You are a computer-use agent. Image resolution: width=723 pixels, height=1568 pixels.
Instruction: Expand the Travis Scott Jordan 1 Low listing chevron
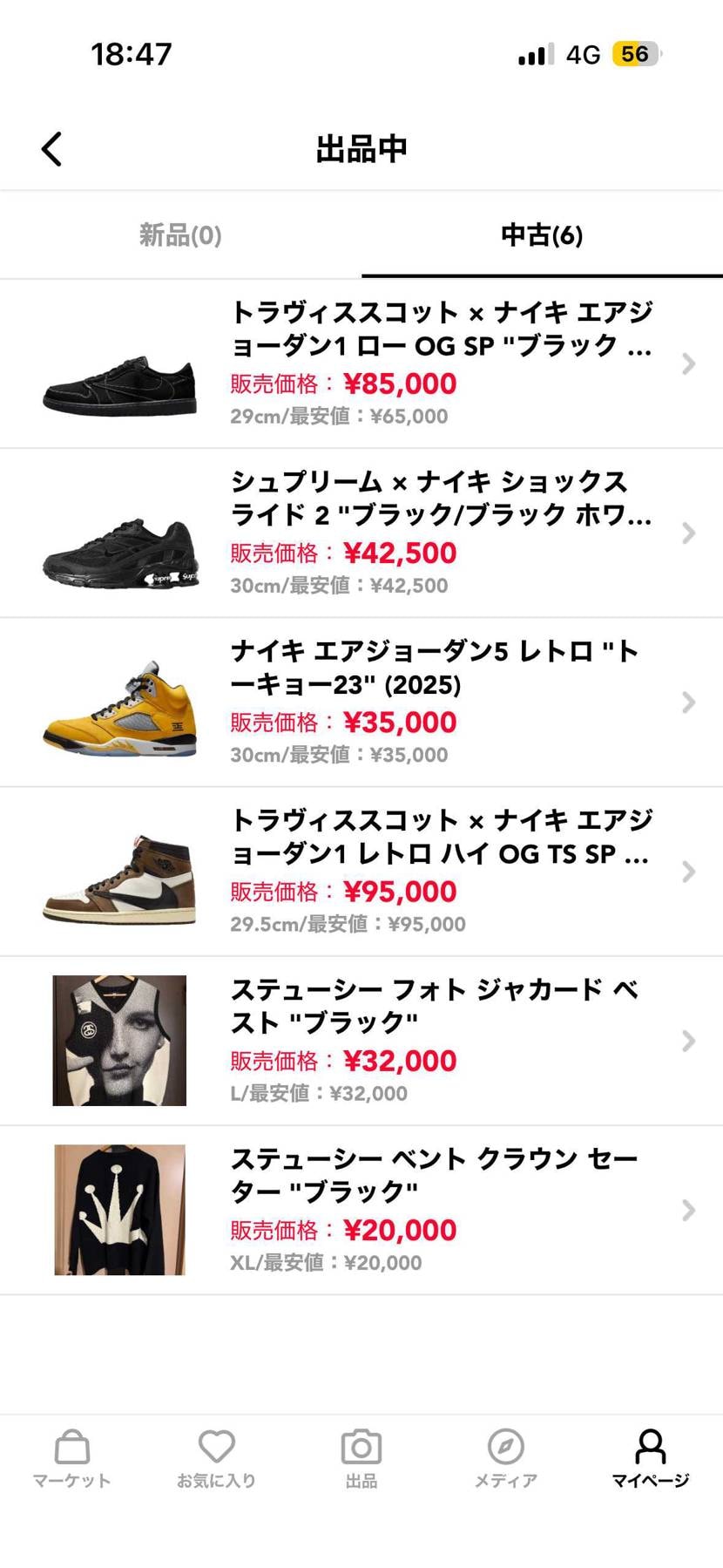(689, 363)
